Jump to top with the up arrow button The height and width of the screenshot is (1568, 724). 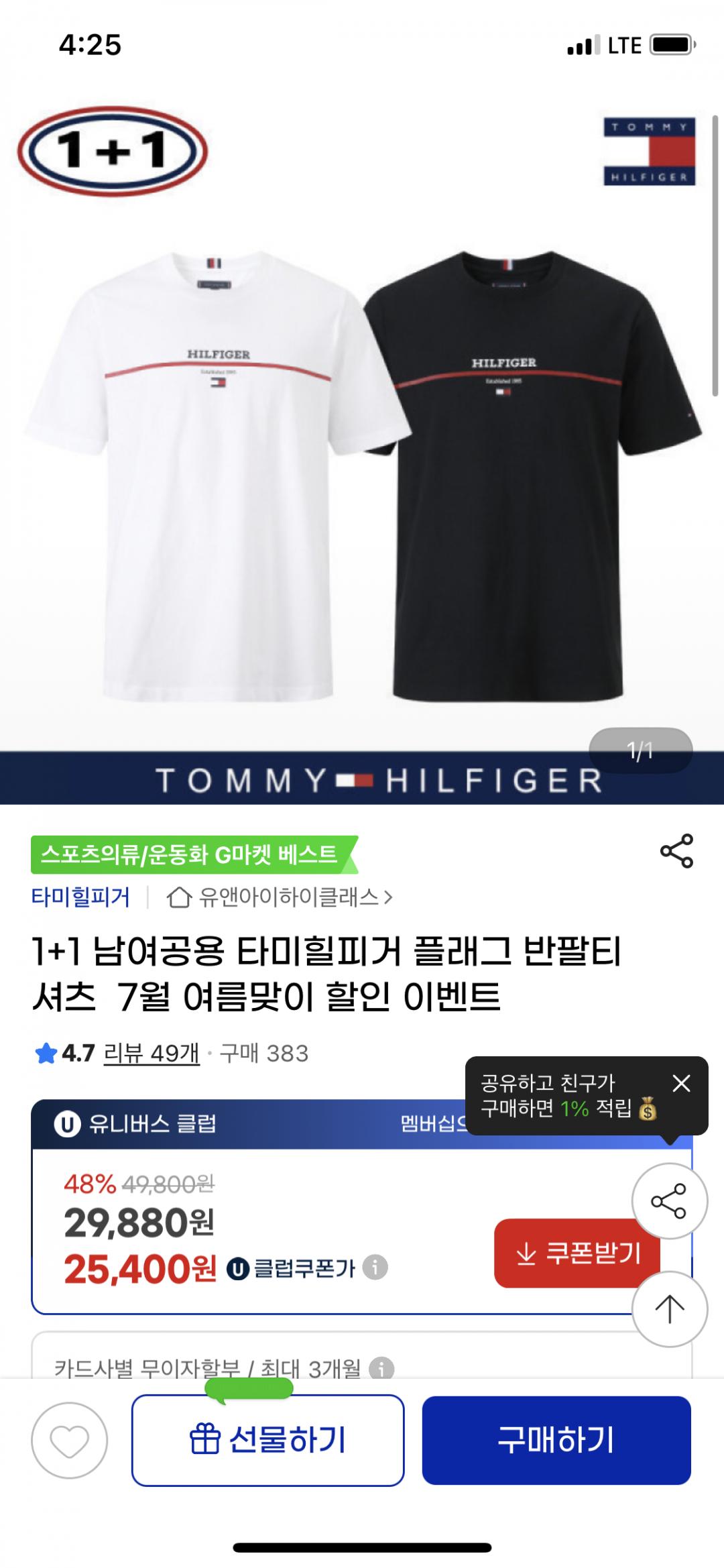click(669, 1308)
